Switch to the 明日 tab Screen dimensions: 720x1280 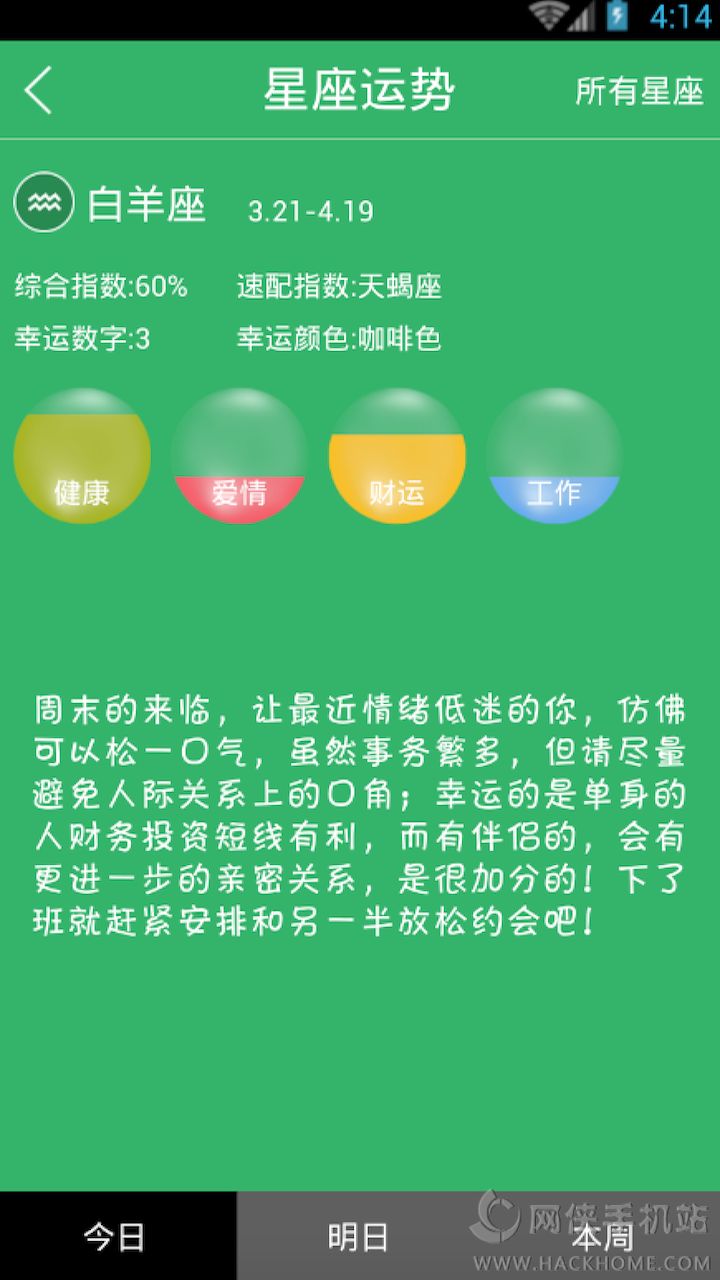(x=358, y=1236)
